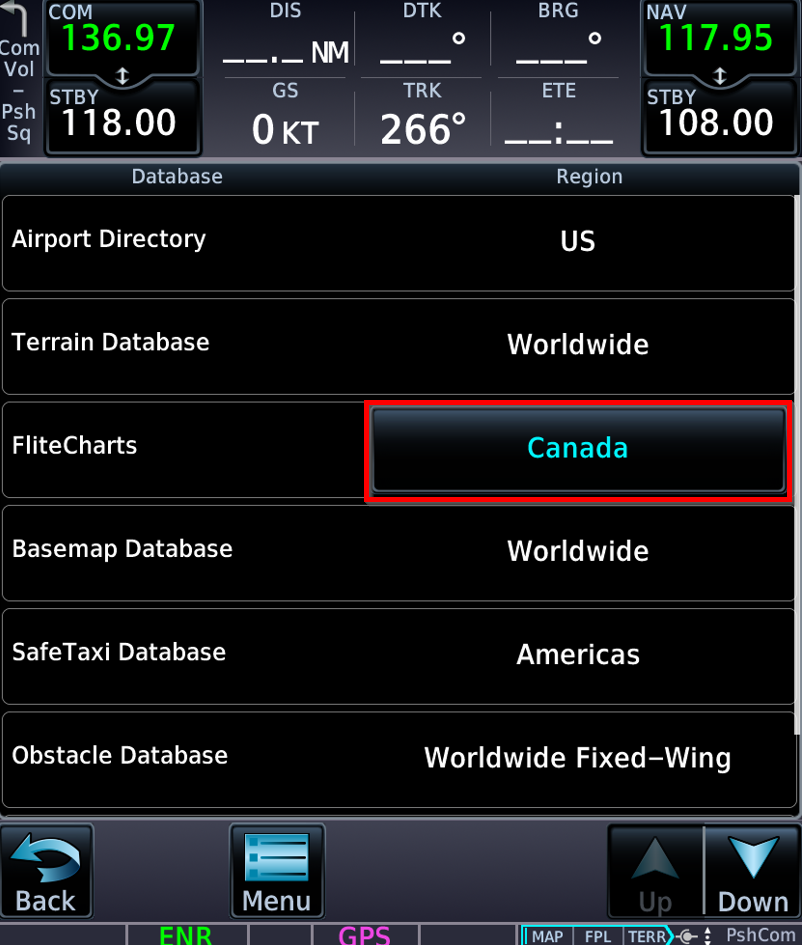Go back with the Back button
The width and height of the screenshot is (802, 945).
point(46,871)
